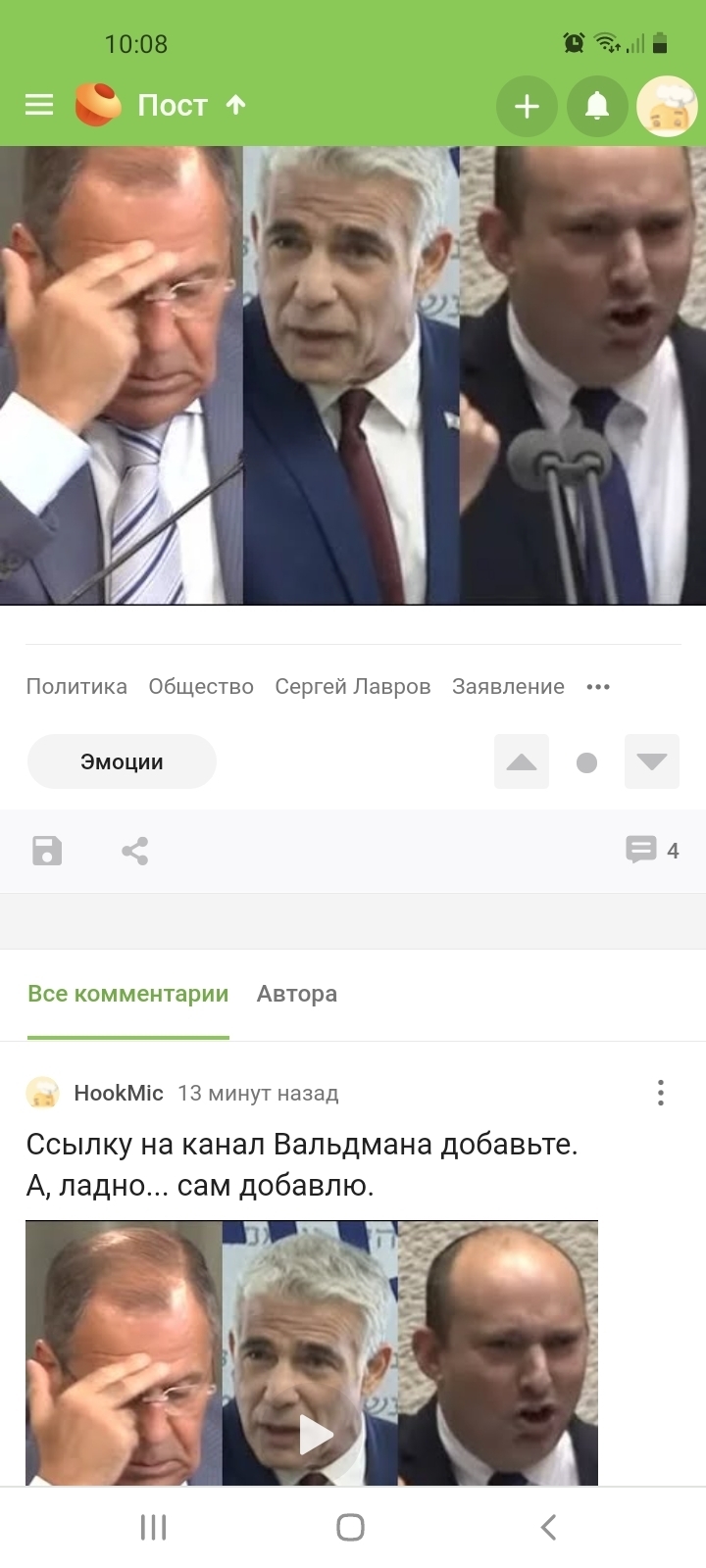The image size is (706, 1568).
Task: Open the overflow menu on HookMic's comment
Action: [x=661, y=1093]
